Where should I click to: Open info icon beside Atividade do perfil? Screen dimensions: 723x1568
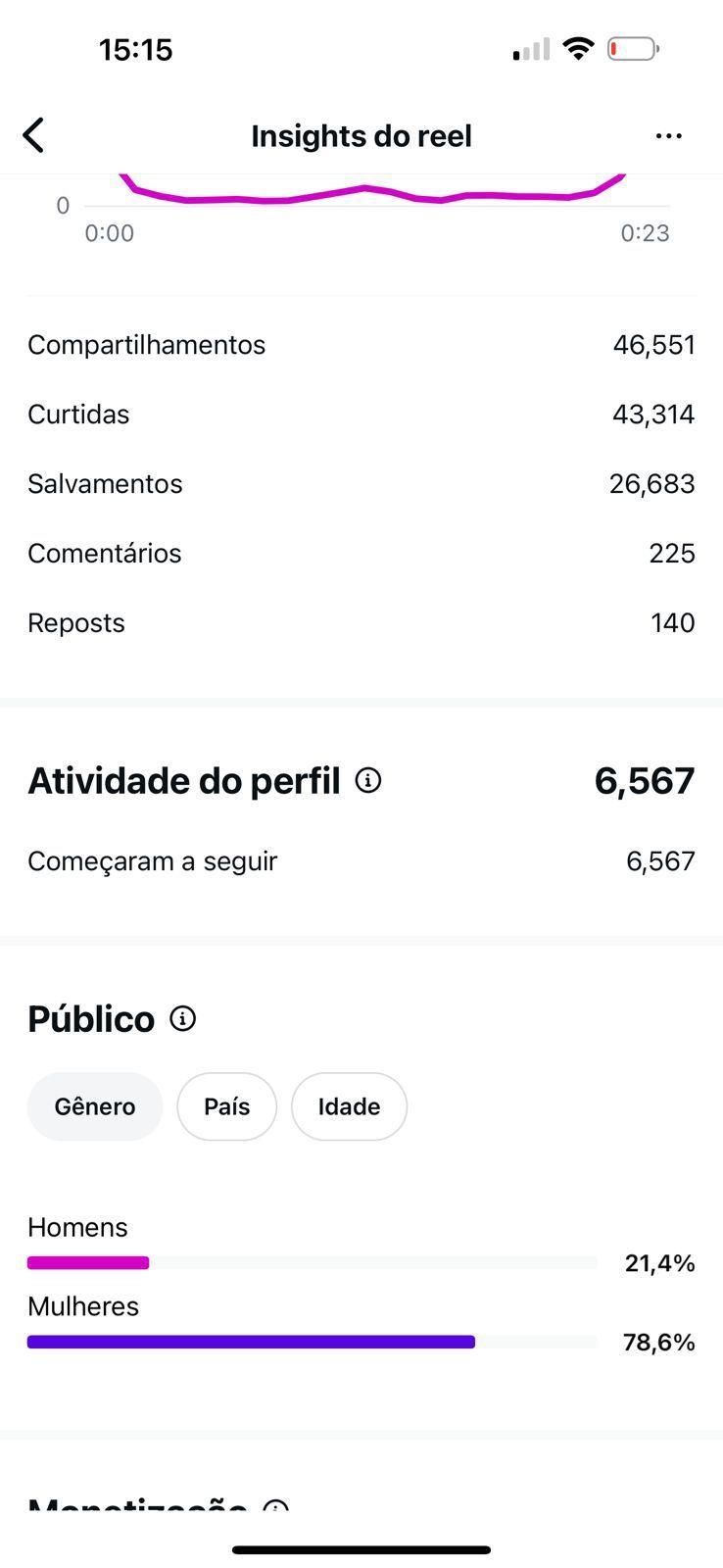[368, 781]
